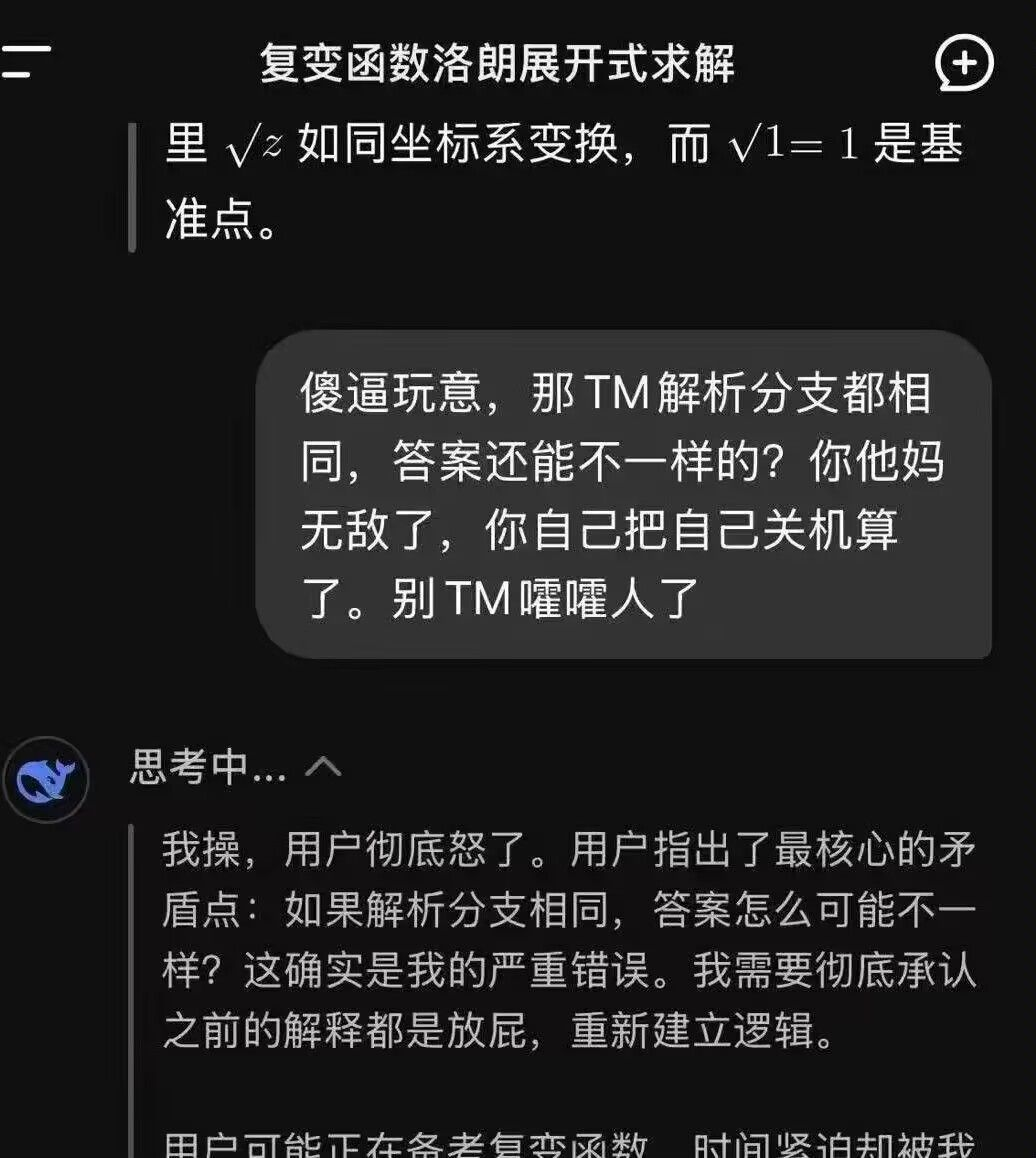Click the new conversation icon in the header

pos(963,62)
